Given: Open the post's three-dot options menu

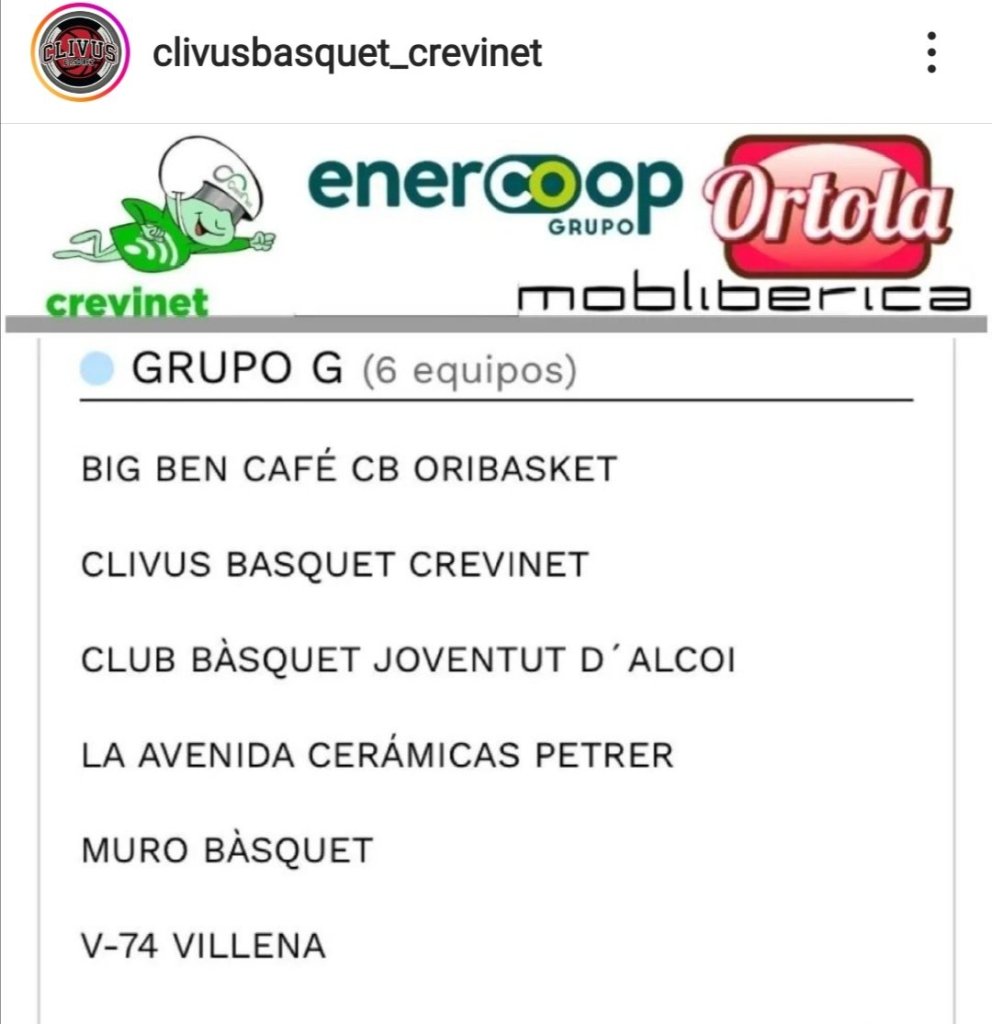Looking at the screenshot, I should [931, 52].
